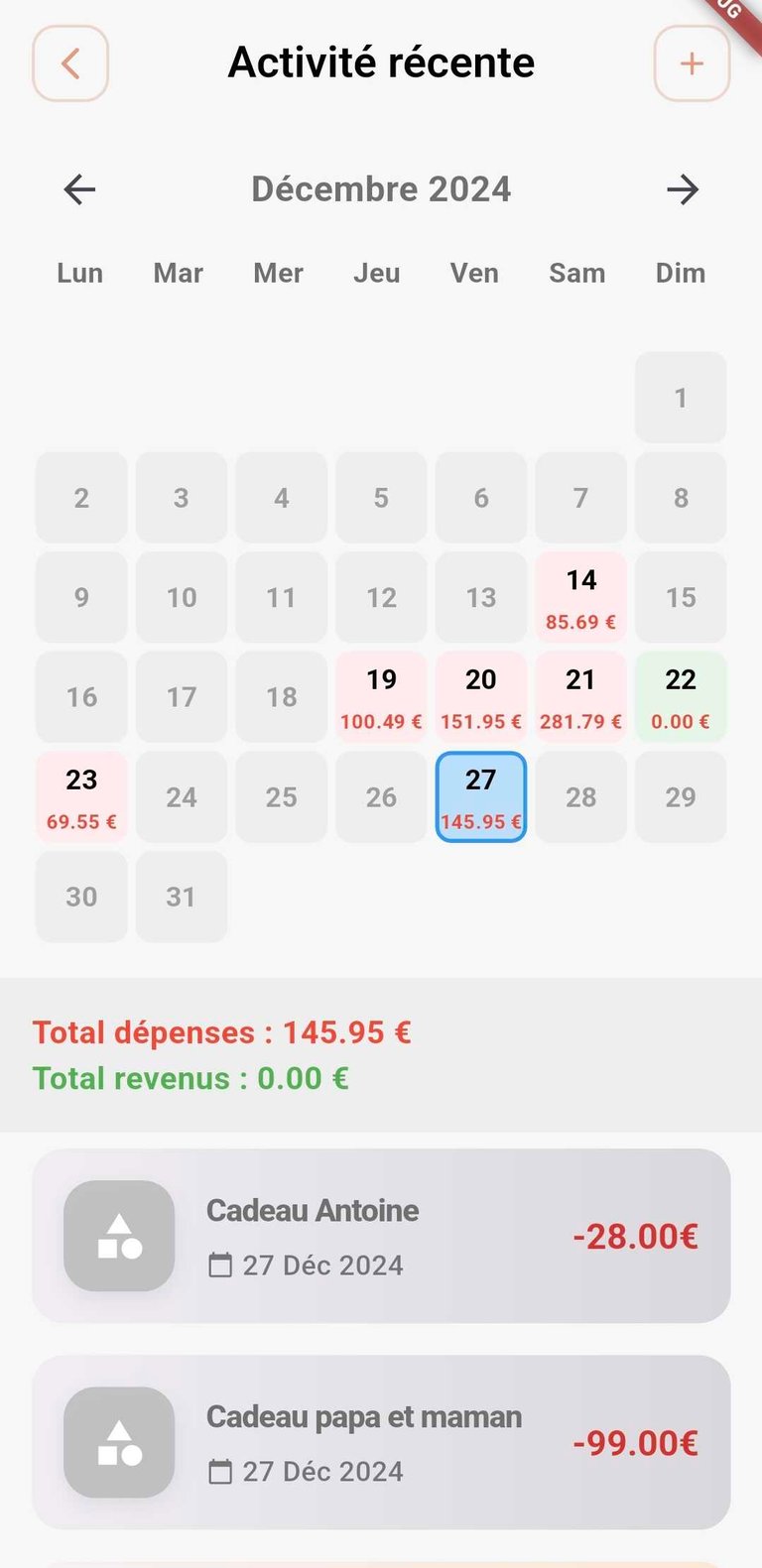The image size is (762, 1568).
Task: Select the highlighted day 27
Action: pyautogui.click(x=481, y=797)
